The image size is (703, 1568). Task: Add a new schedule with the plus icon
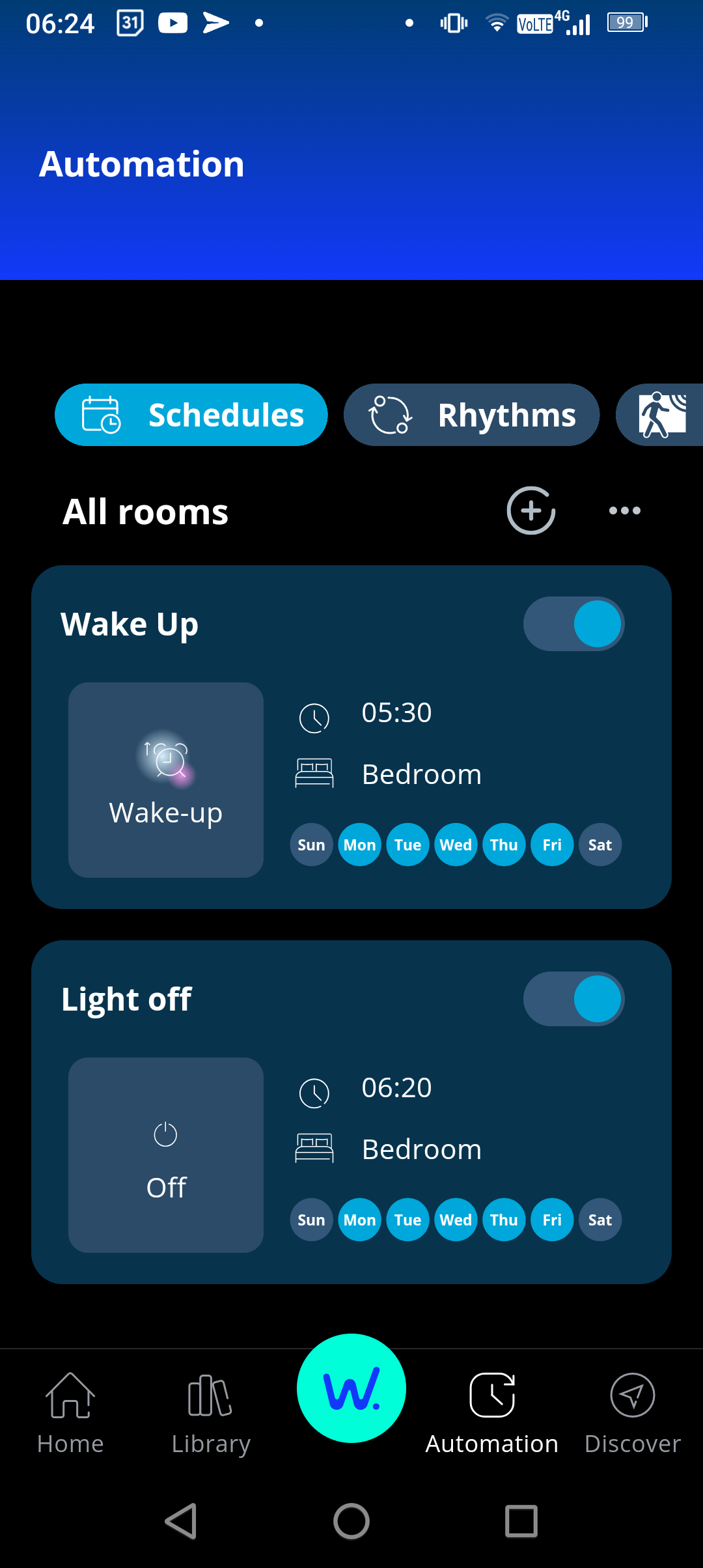531,511
